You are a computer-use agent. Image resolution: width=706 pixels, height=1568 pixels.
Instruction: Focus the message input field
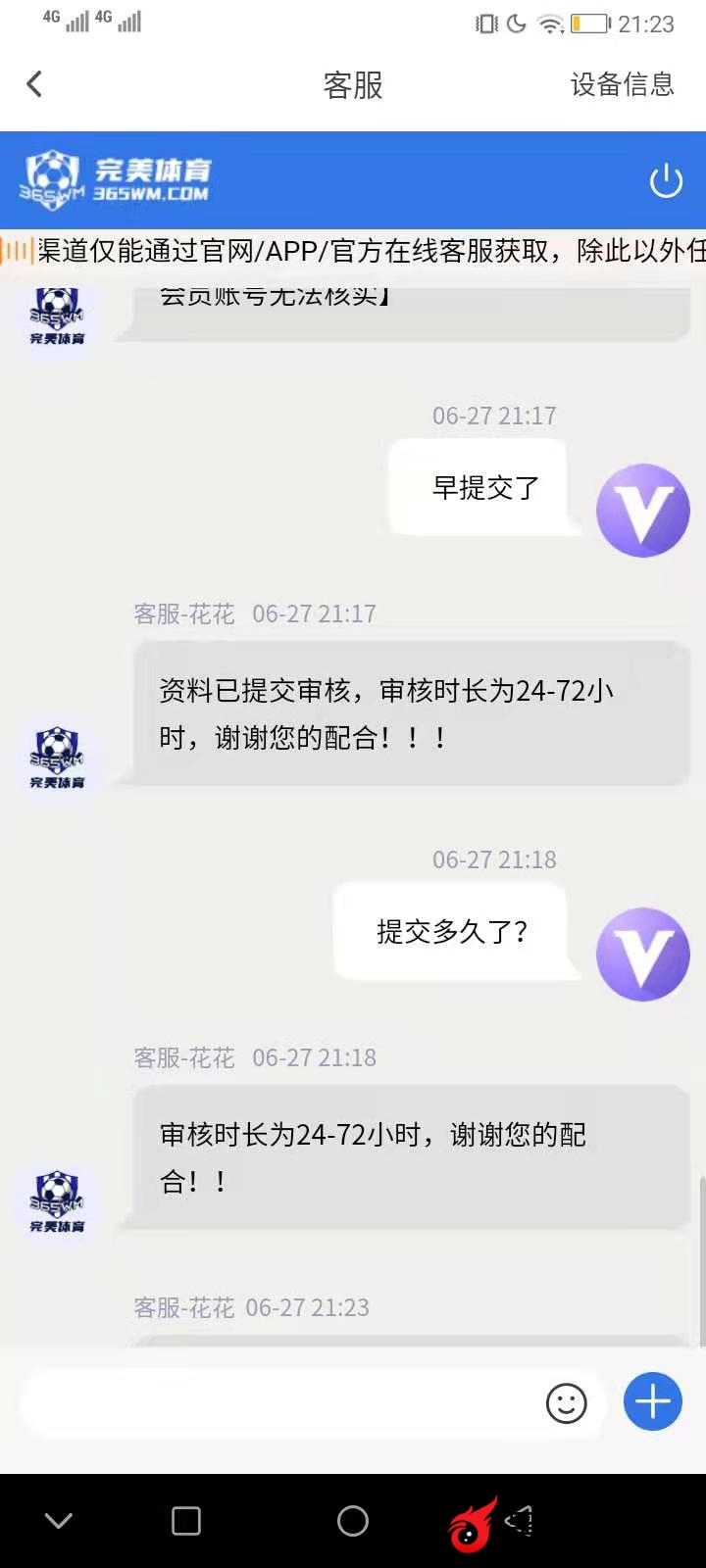275,1403
